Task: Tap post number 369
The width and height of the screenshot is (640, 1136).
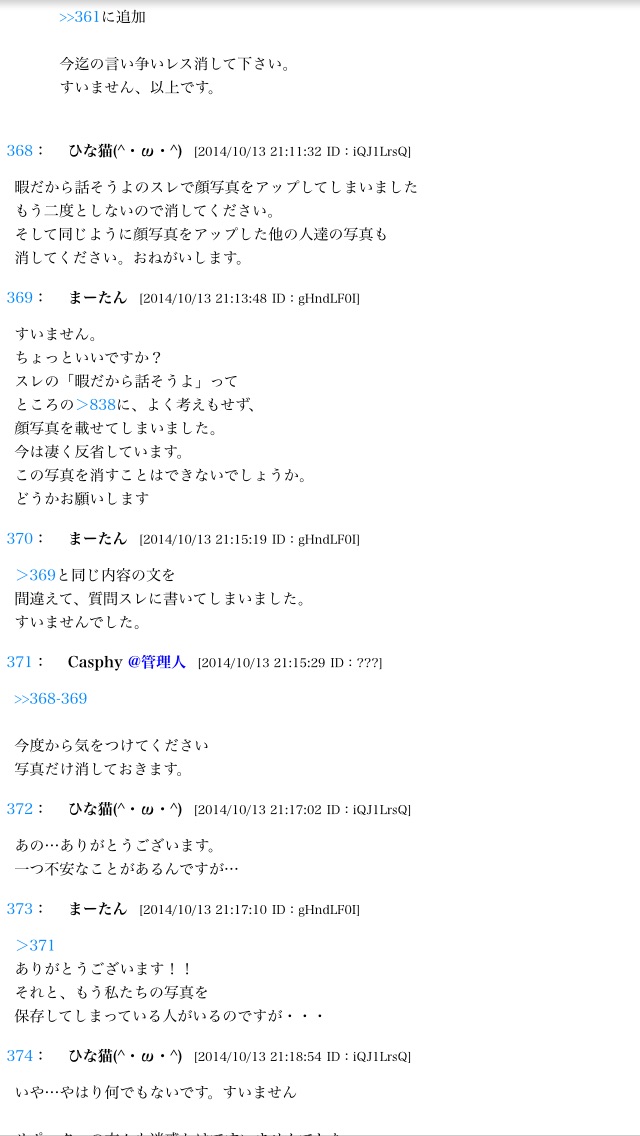Action: point(20,297)
